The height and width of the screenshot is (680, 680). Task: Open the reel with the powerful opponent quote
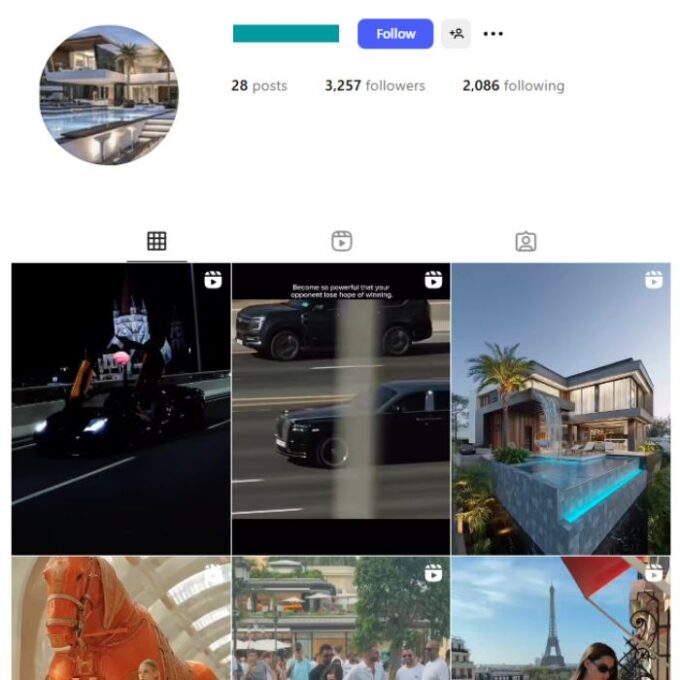(x=340, y=408)
